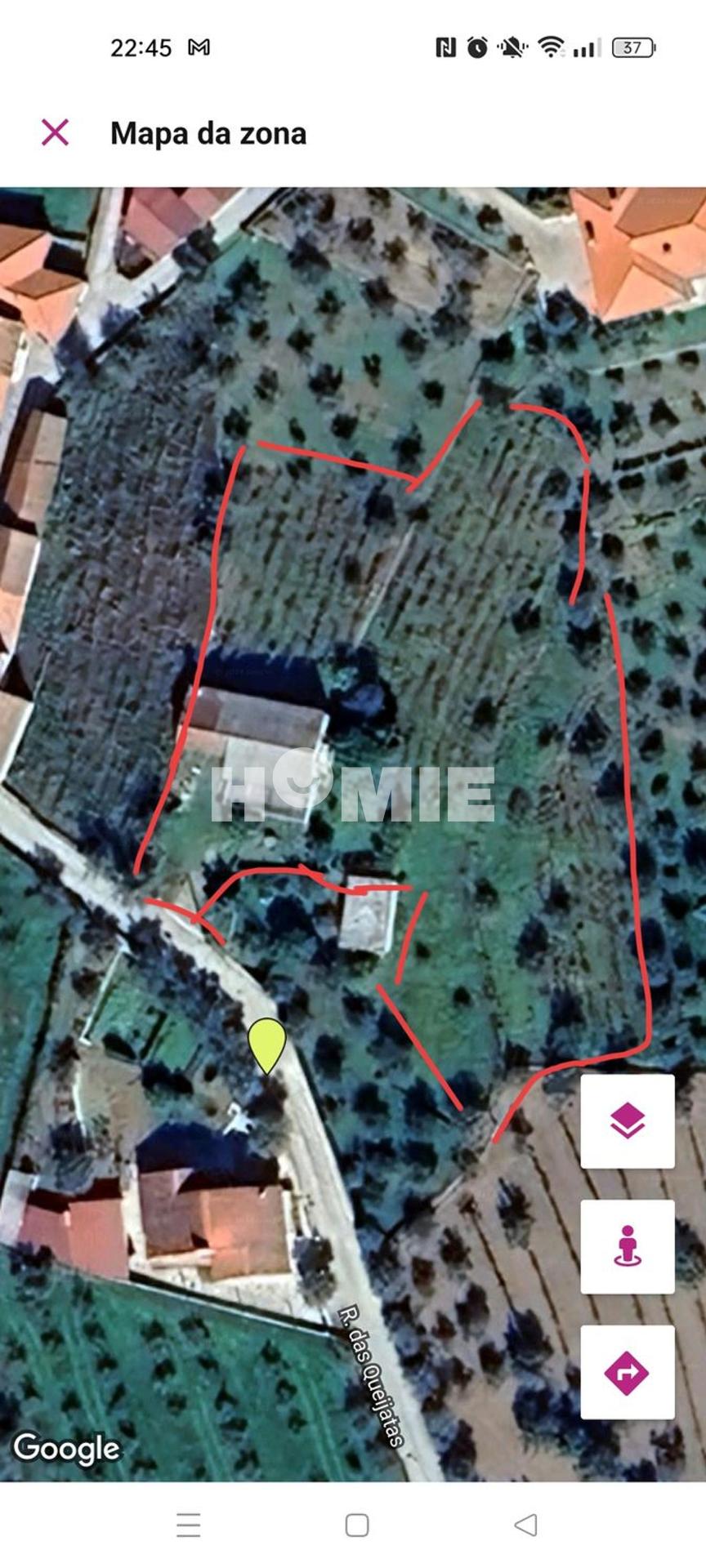Open street view with the pegman button
The width and height of the screenshot is (706, 1568).
(x=627, y=1246)
